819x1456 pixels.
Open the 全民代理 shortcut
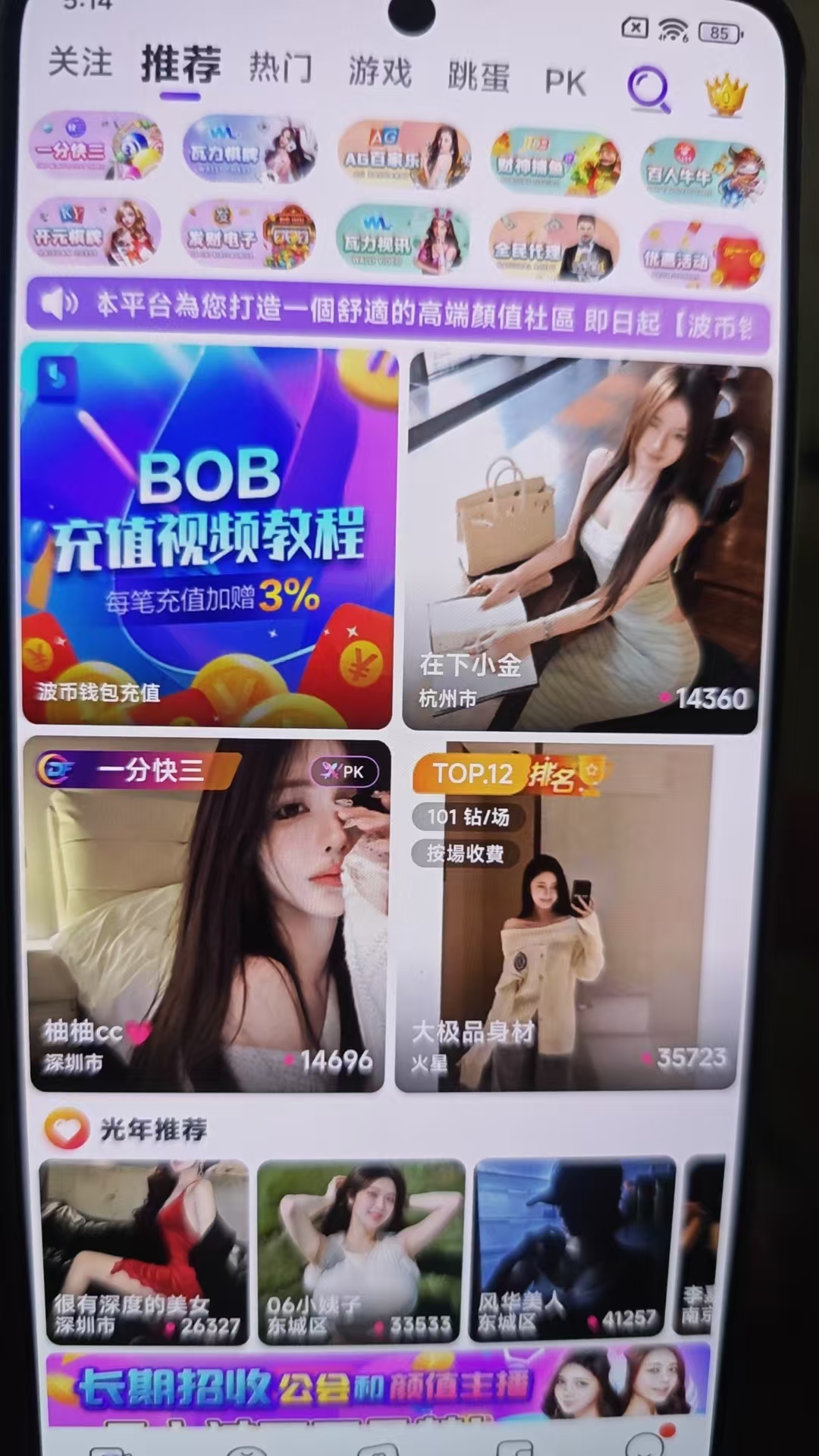[x=554, y=248]
